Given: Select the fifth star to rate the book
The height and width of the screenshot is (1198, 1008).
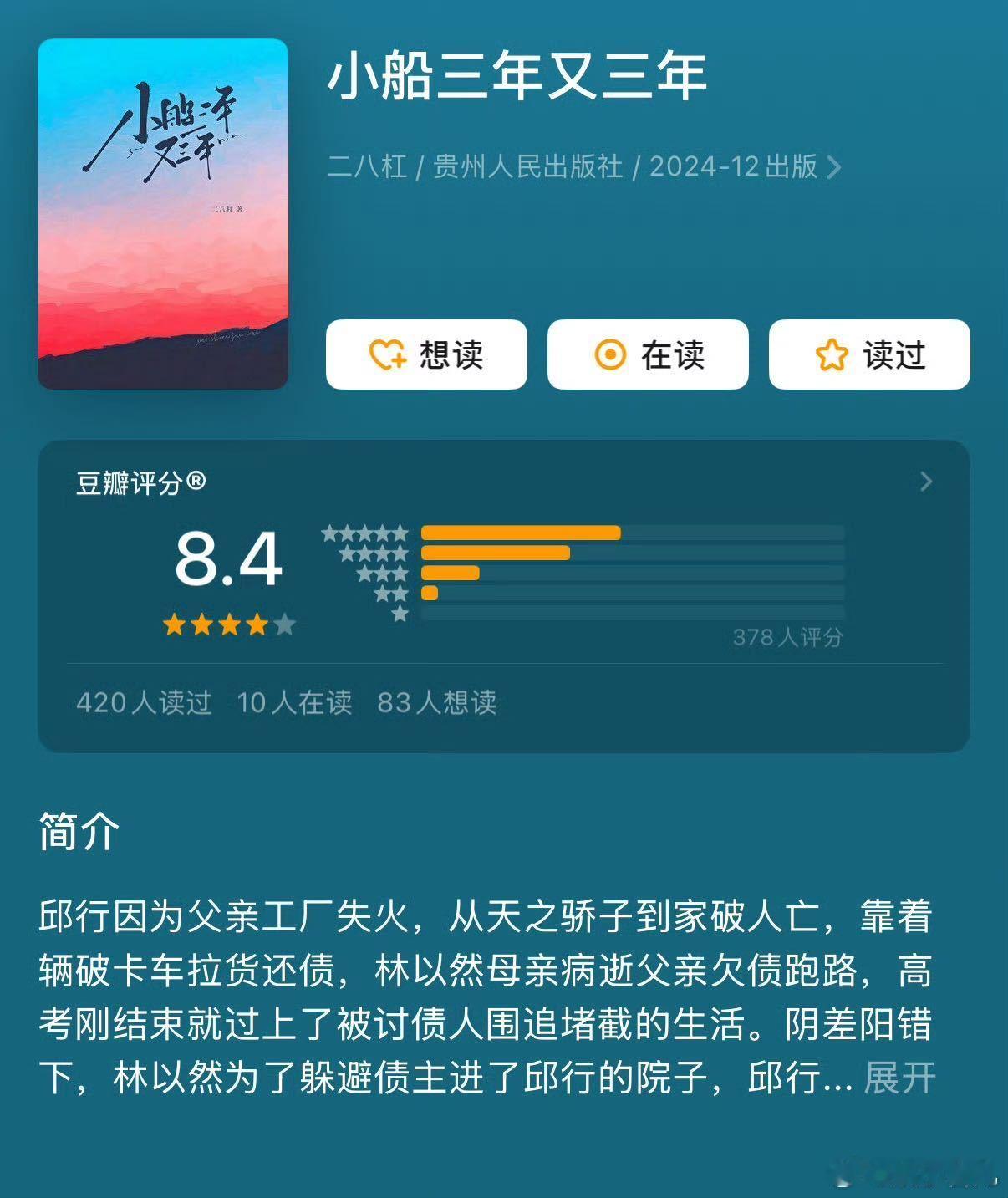Looking at the screenshot, I should (284, 624).
